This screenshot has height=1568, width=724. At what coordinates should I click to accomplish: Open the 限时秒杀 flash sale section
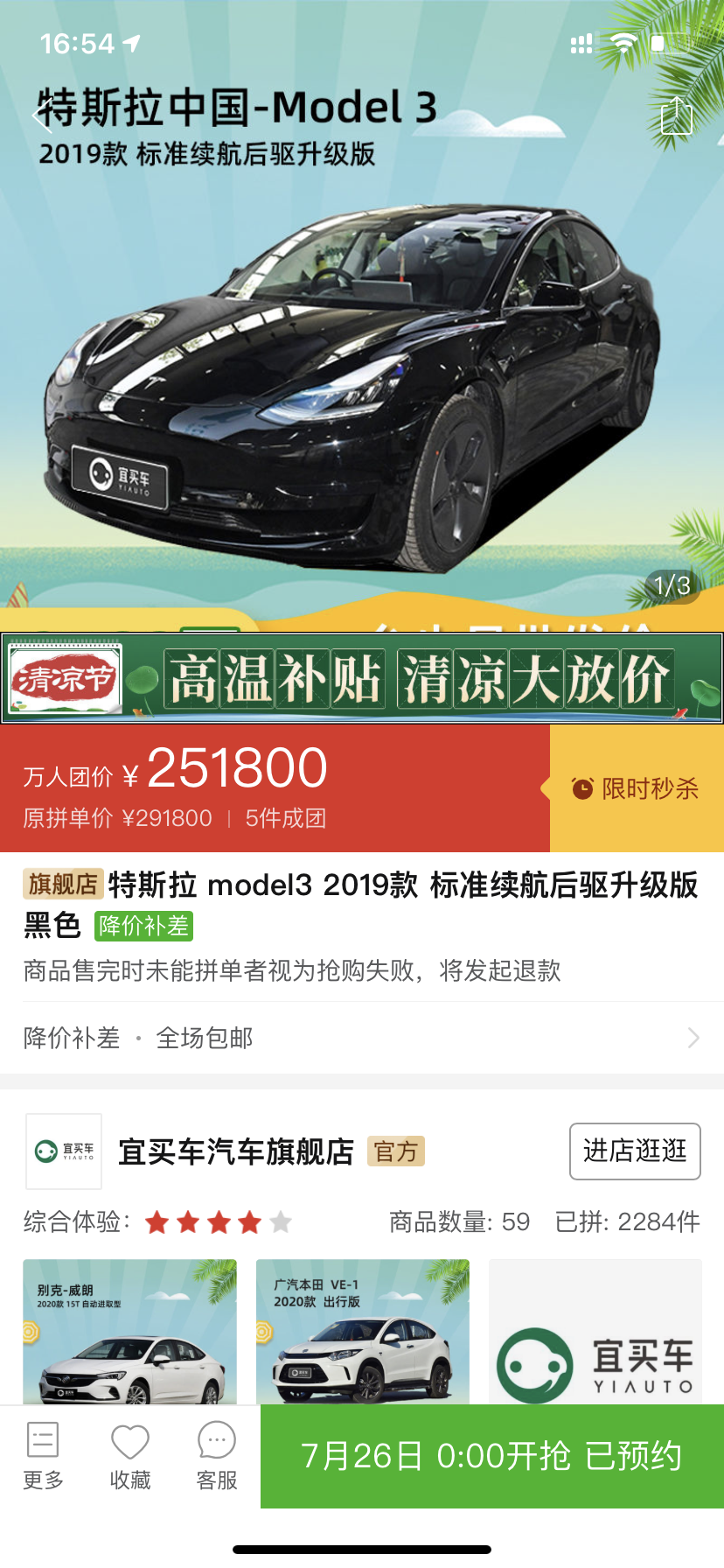(x=636, y=788)
